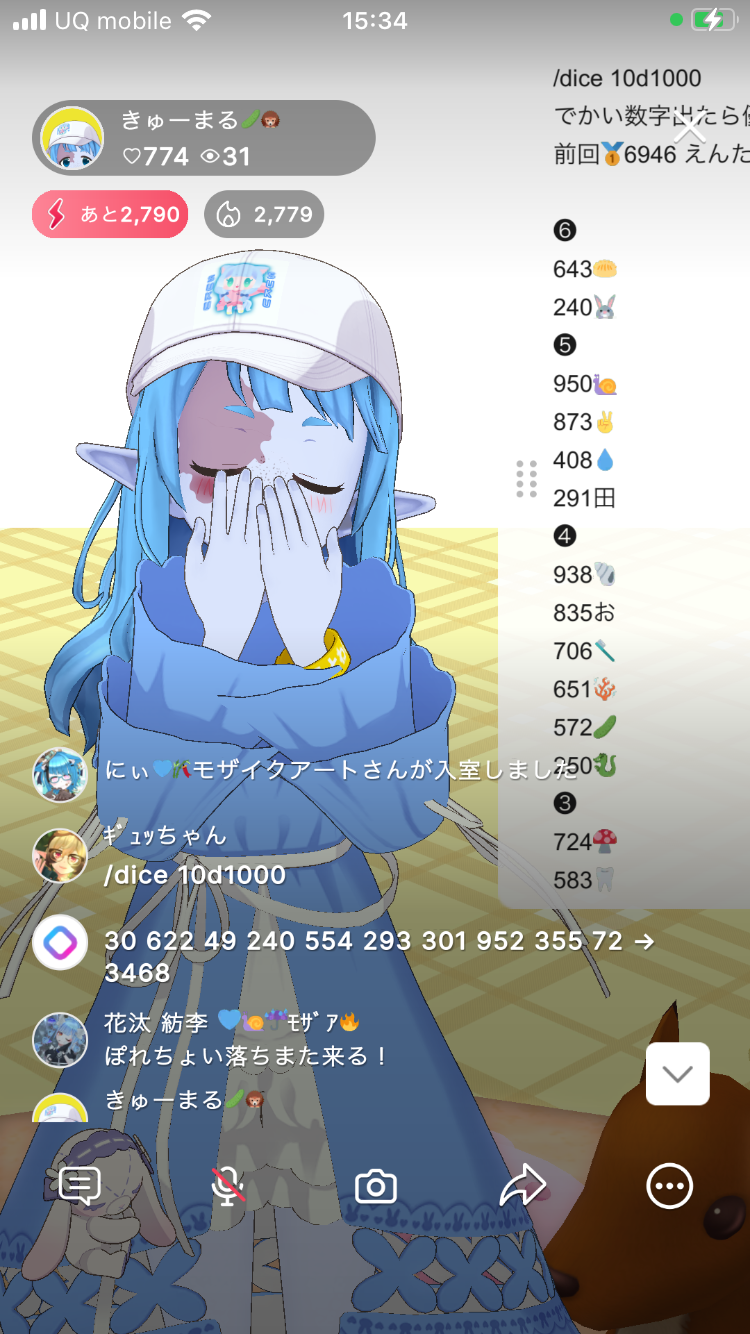The width and height of the screenshot is (750, 1334).
Task: Open the more options menu
Action: point(669,1186)
